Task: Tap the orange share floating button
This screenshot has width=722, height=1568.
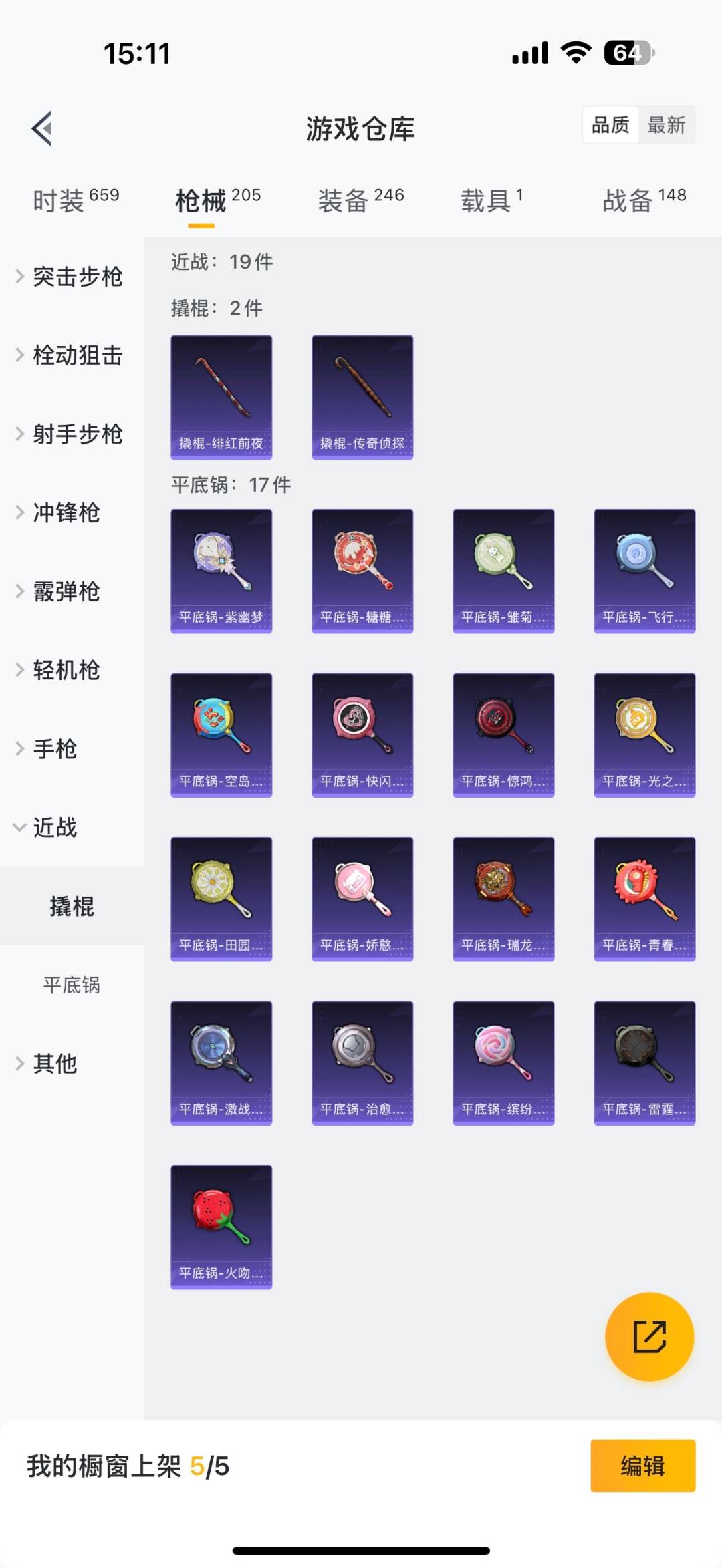Action: (649, 1336)
